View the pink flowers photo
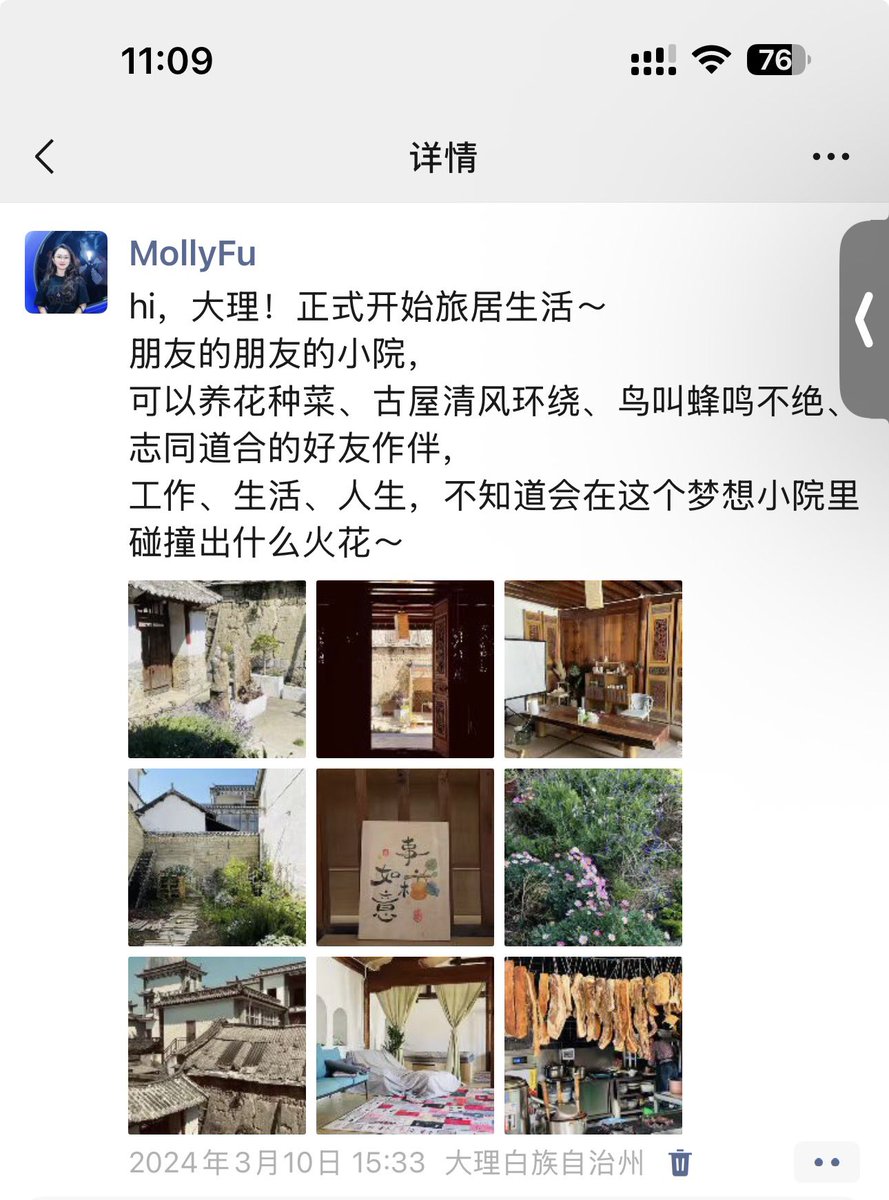889x1200 pixels. tap(593, 857)
